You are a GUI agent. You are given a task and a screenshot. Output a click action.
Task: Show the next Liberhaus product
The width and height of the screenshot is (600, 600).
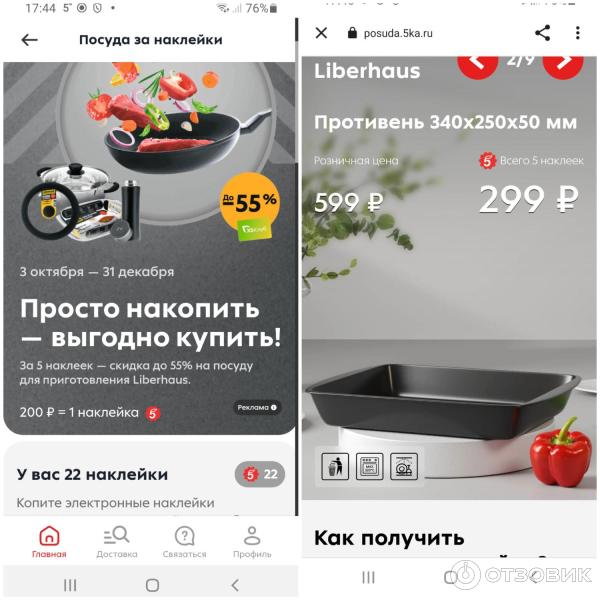click(563, 62)
